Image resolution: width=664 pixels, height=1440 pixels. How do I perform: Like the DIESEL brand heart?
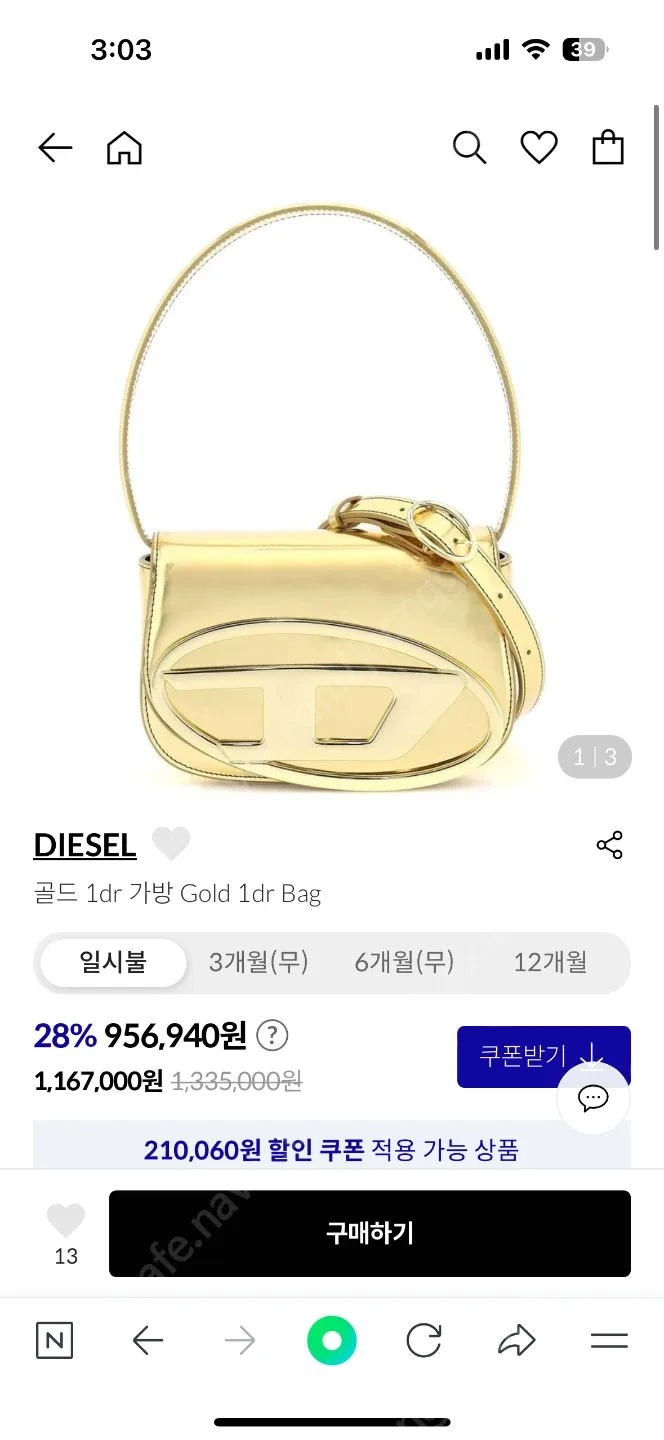point(171,845)
